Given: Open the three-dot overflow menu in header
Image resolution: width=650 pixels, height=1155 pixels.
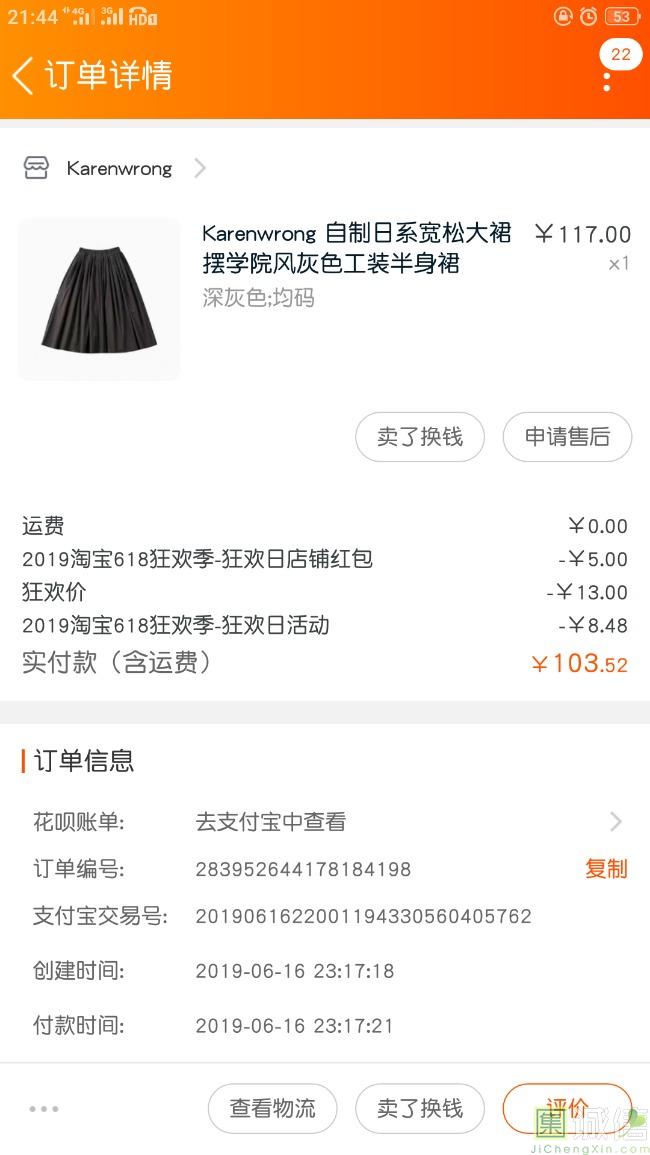Looking at the screenshot, I should [607, 81].
